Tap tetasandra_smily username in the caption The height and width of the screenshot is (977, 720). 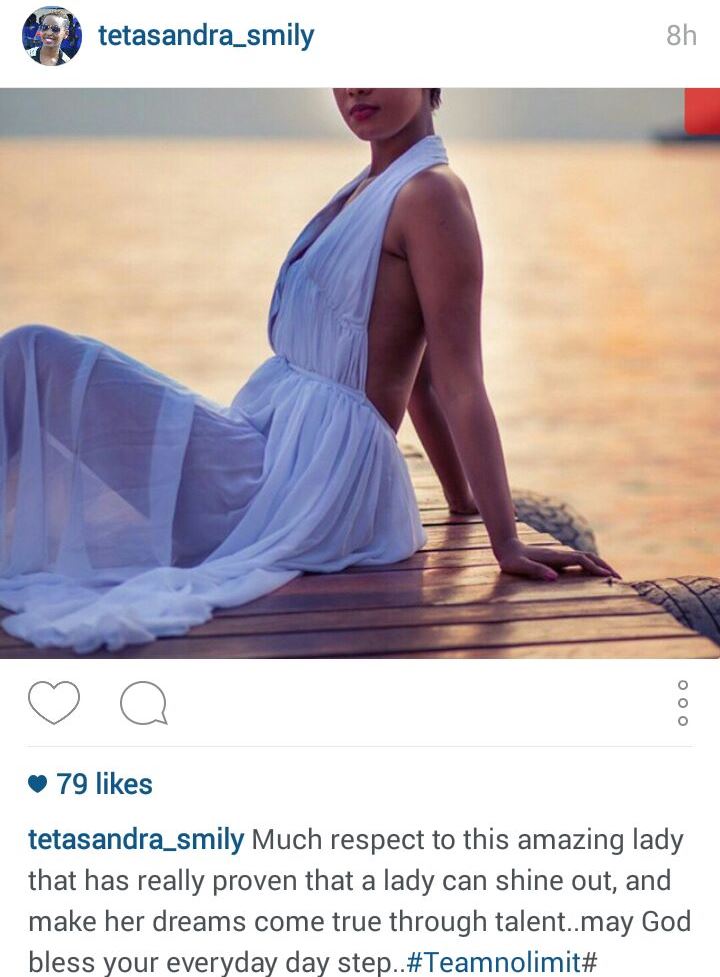135,839
